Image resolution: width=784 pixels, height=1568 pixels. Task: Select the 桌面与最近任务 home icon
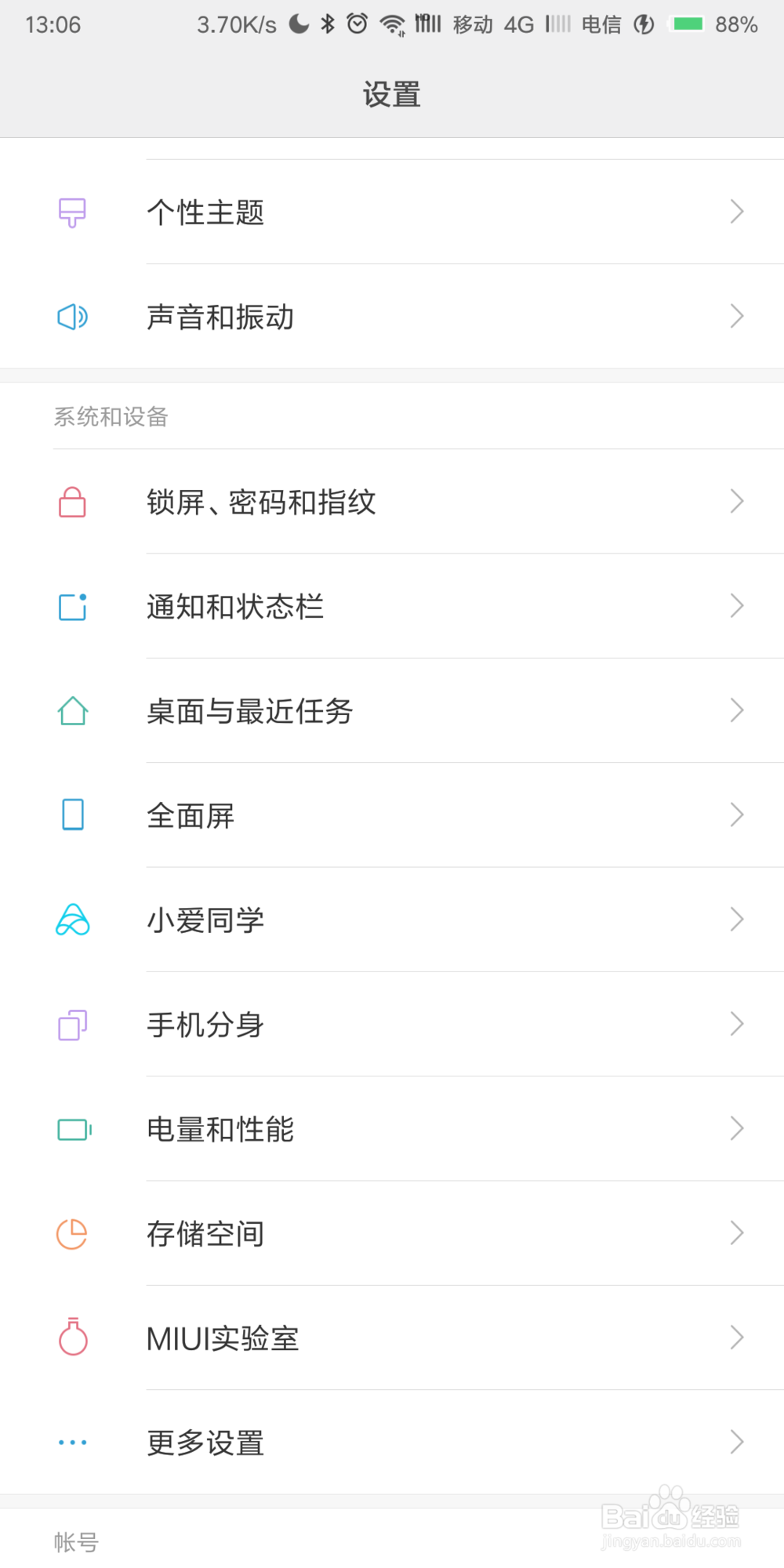tap(72, 711)
